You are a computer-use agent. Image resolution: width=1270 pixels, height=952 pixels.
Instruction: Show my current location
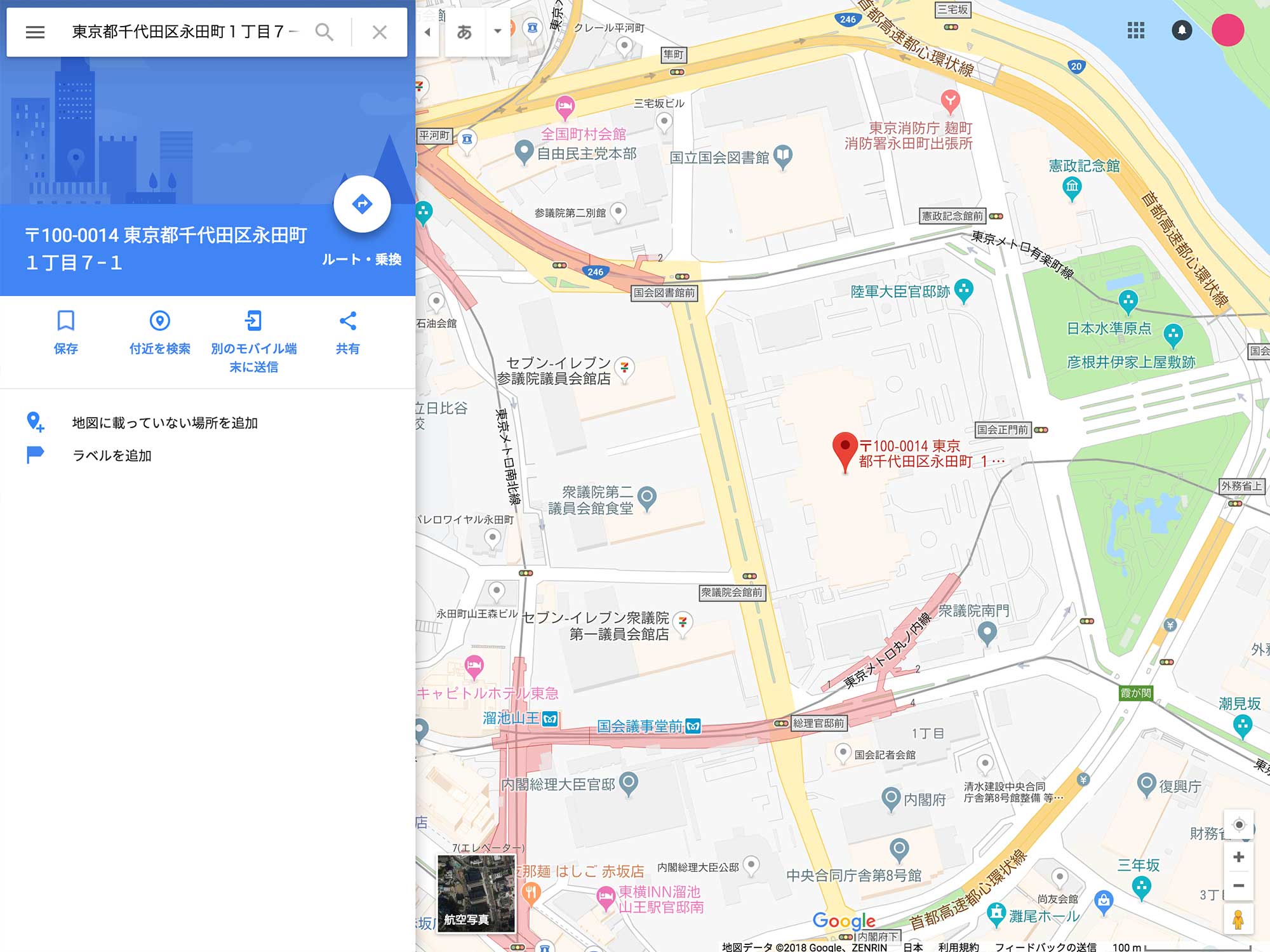click(x=1238, y=825)
